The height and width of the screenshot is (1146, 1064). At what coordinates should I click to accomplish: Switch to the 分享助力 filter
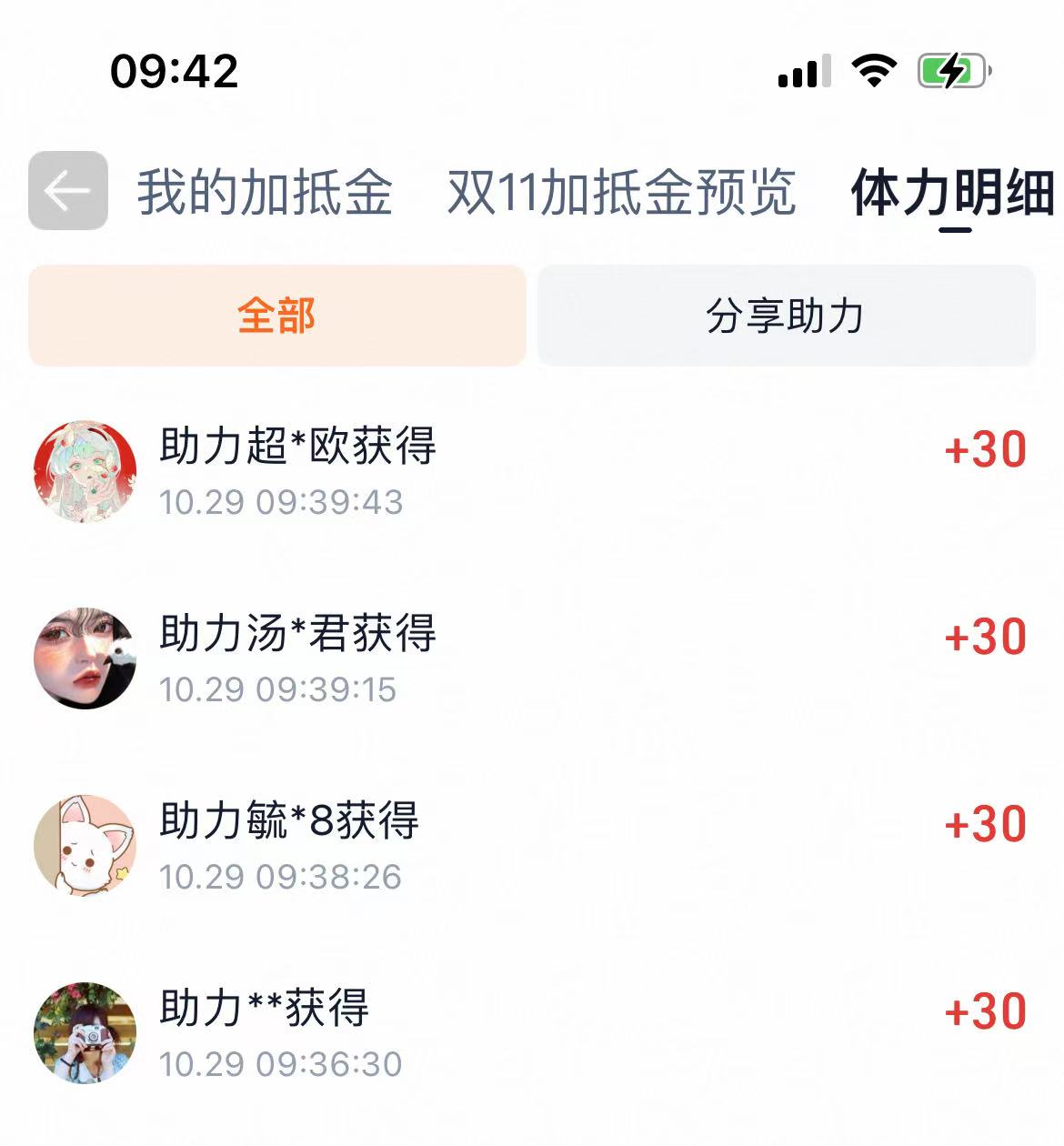click(786, 316)
